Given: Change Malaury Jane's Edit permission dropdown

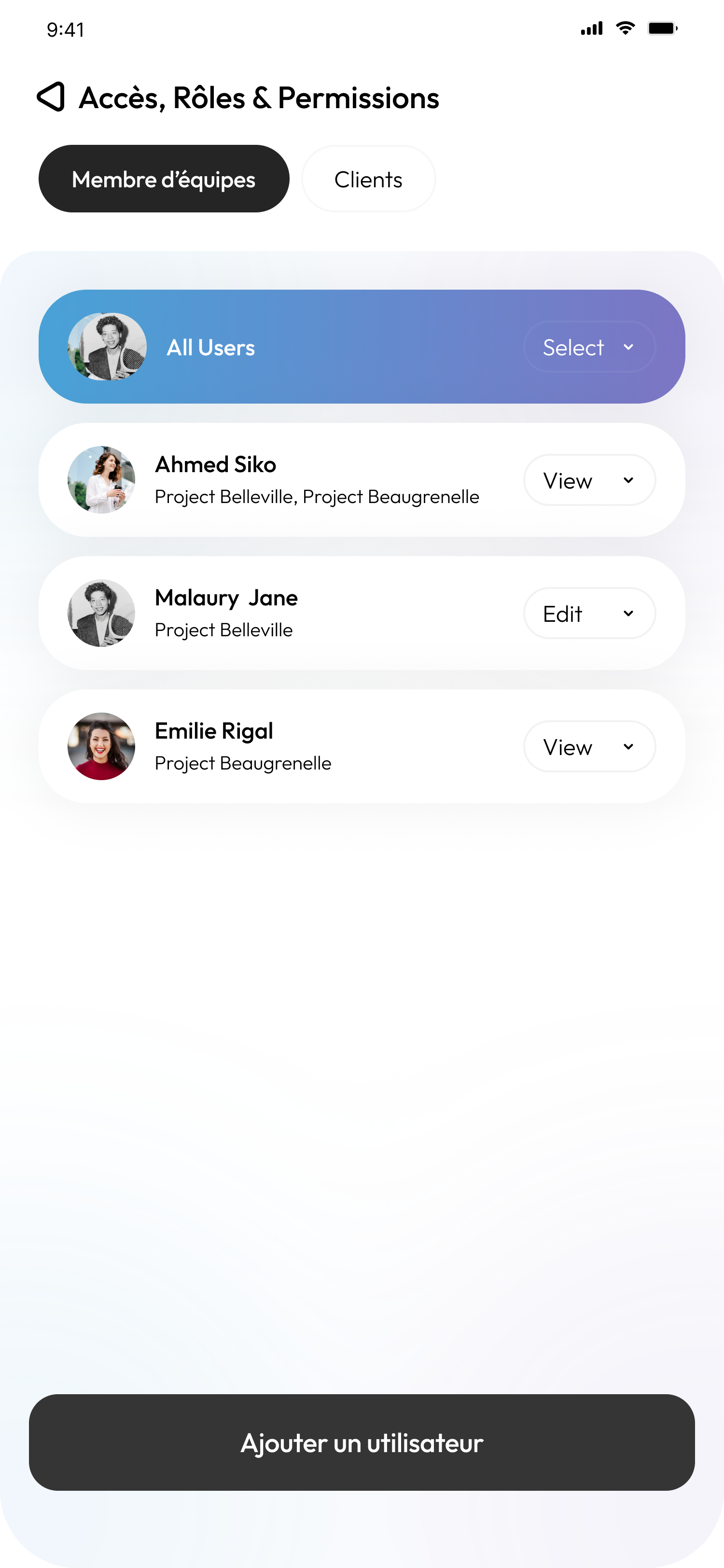Looking at the screenshot, I should [589, 614].
